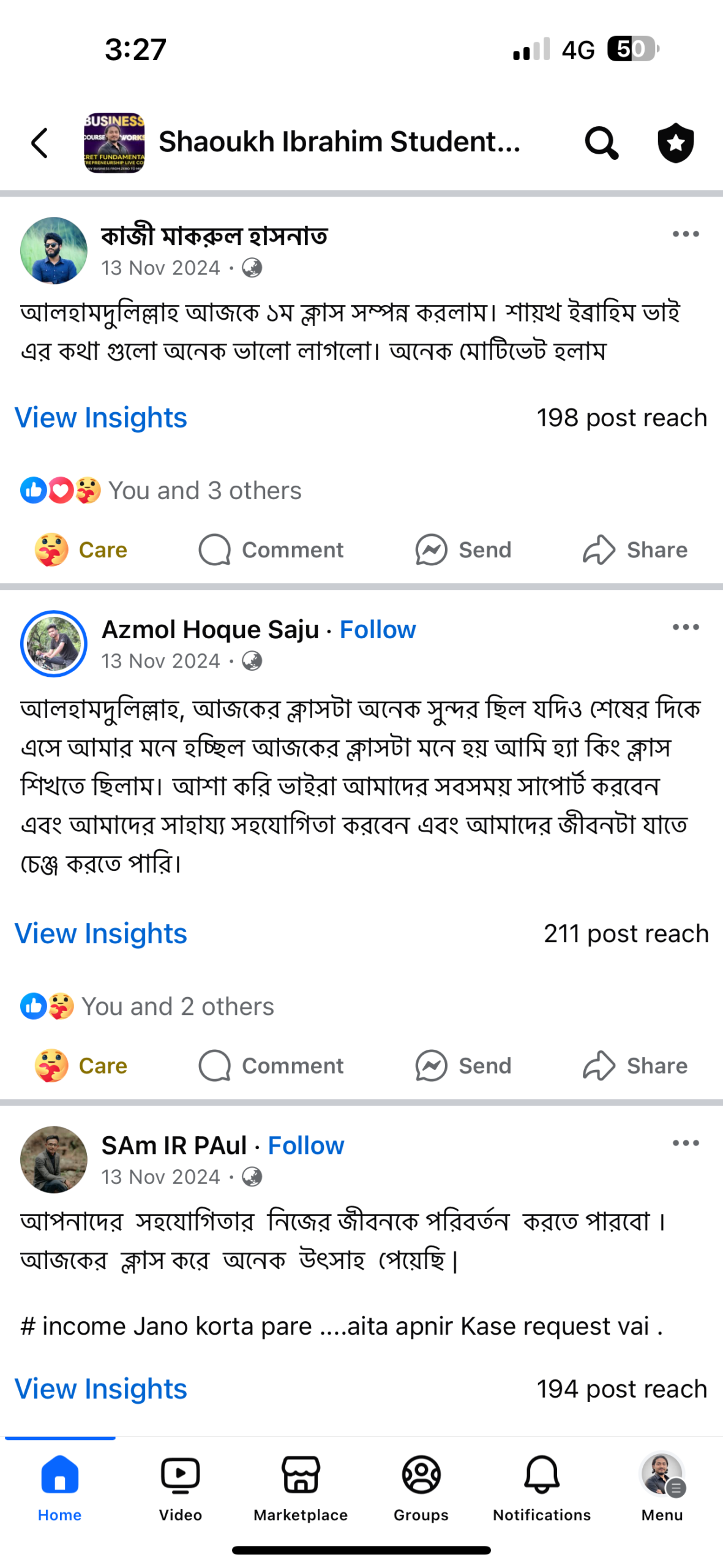The height and width of the screenshot is (1568, 723).
Task: Open options menu on SAm IR PAul's post
Action: [x=685, y=1143]
